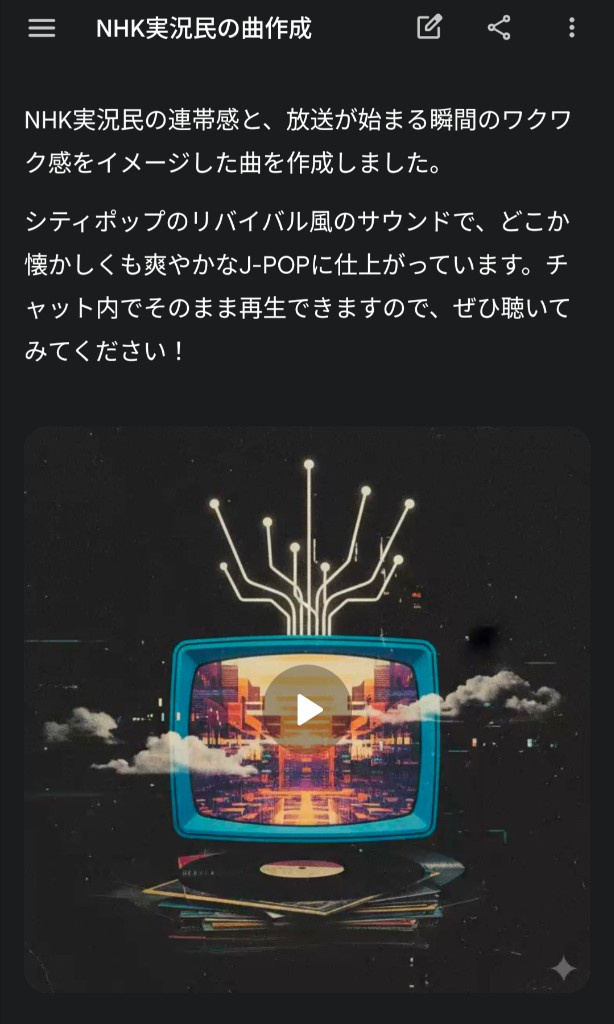Open the hamburger drawer menu
The width and height of the screenshot is (614, 1024).
pyautogui.click(x=42, y=28)
